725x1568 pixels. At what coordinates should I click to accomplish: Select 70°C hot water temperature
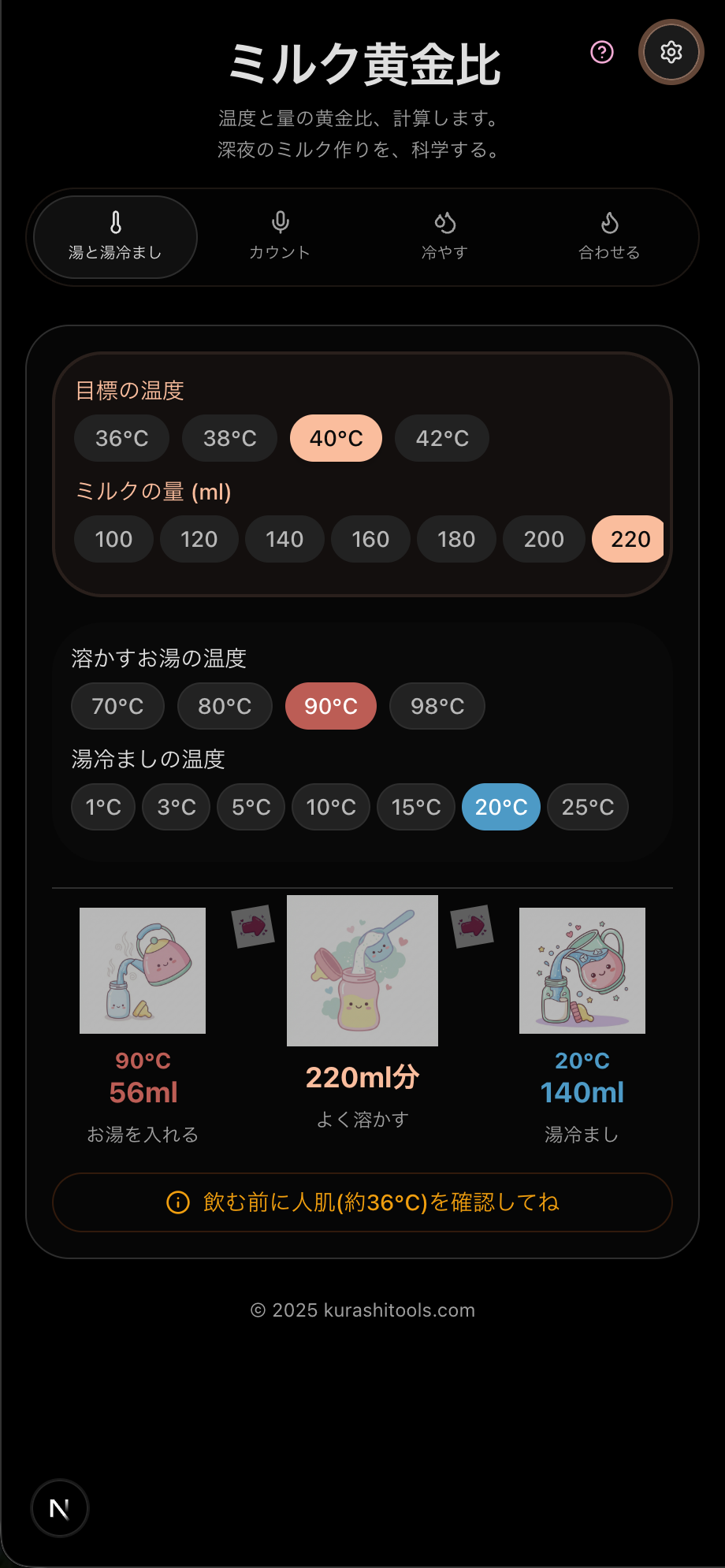(x=117, y=706)
